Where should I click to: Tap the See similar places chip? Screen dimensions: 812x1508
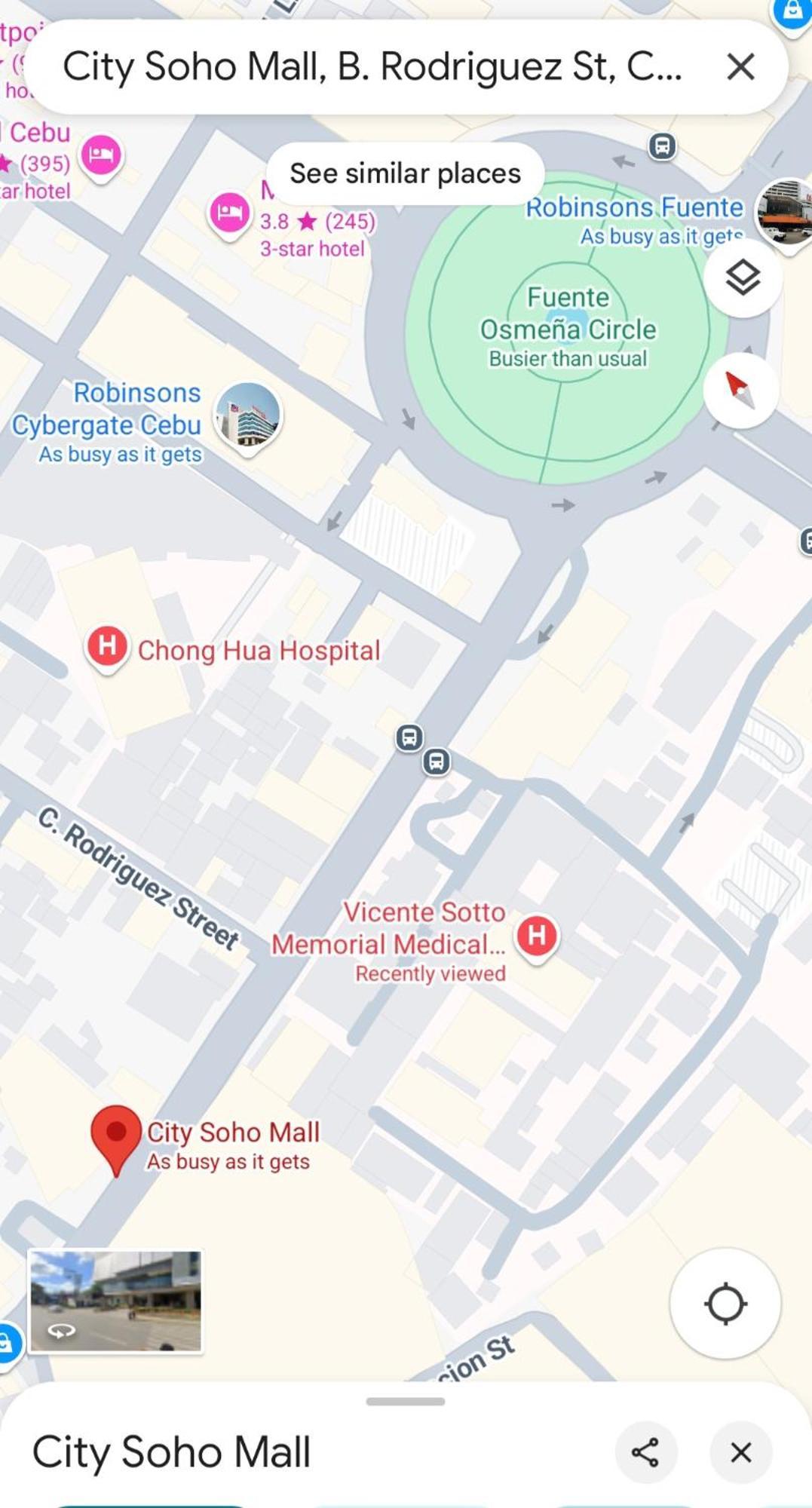click(x=405, y=173)
